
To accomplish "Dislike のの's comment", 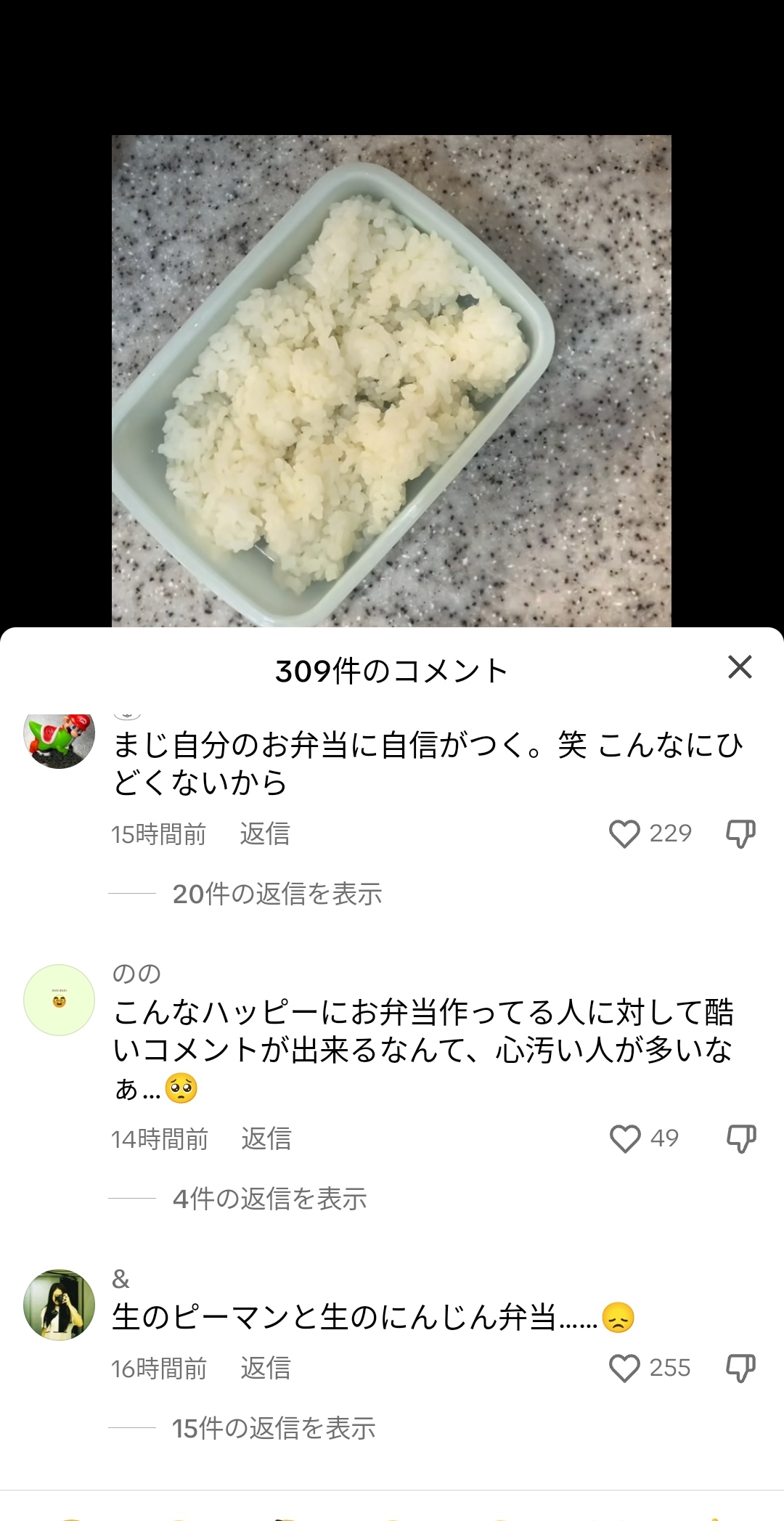I will point(740,1139).
